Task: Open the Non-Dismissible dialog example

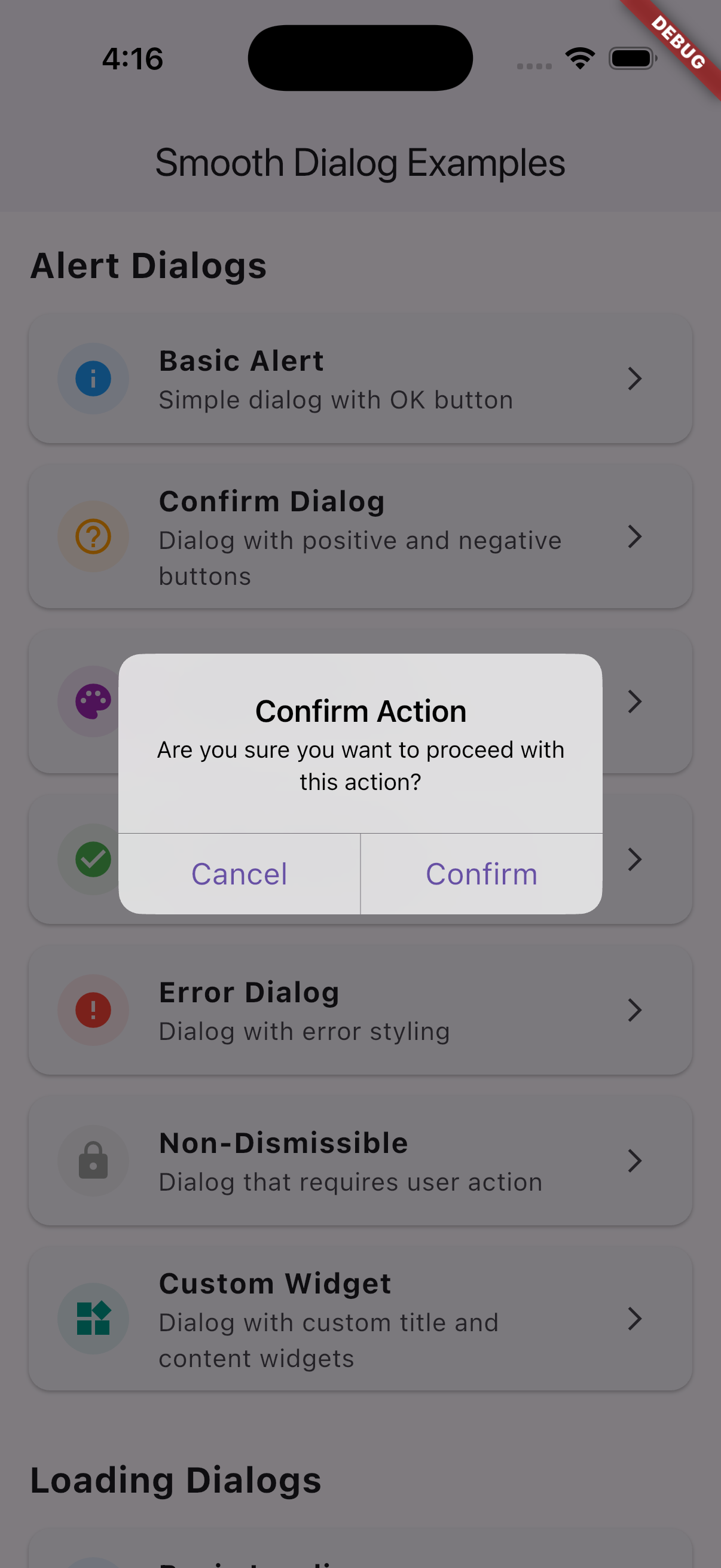Action: point(360,1161)
